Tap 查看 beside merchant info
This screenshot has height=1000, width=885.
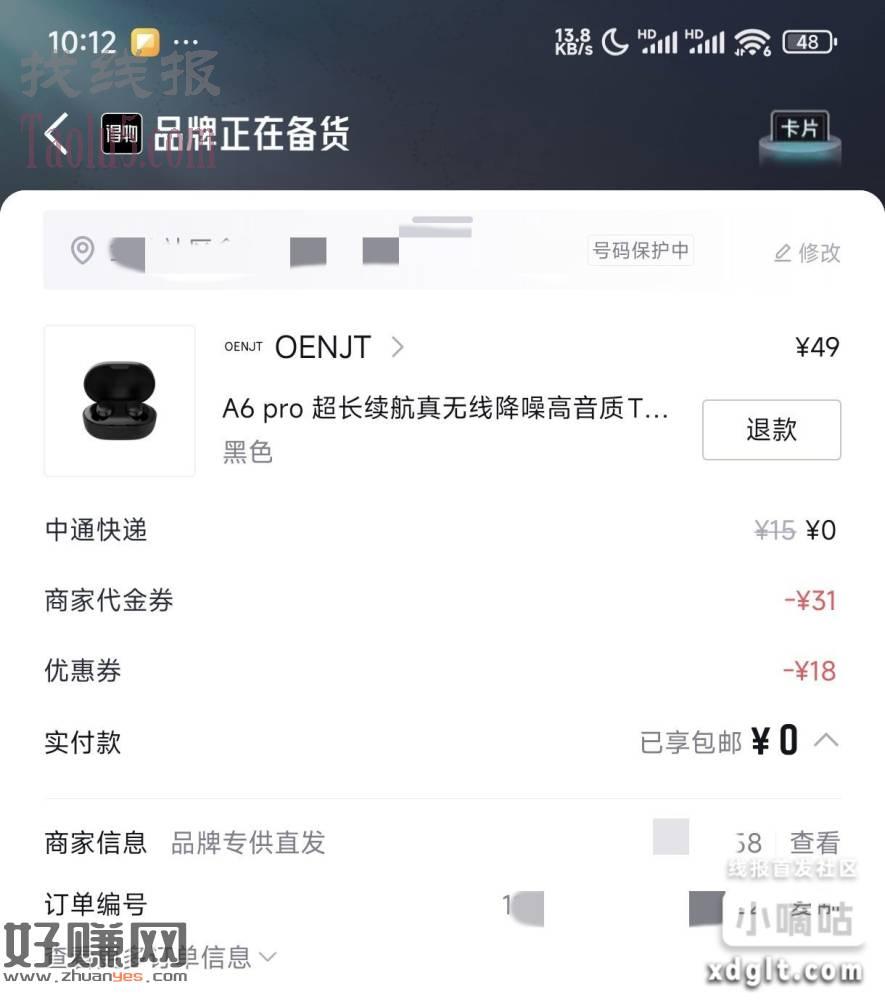tap(814, 843)
